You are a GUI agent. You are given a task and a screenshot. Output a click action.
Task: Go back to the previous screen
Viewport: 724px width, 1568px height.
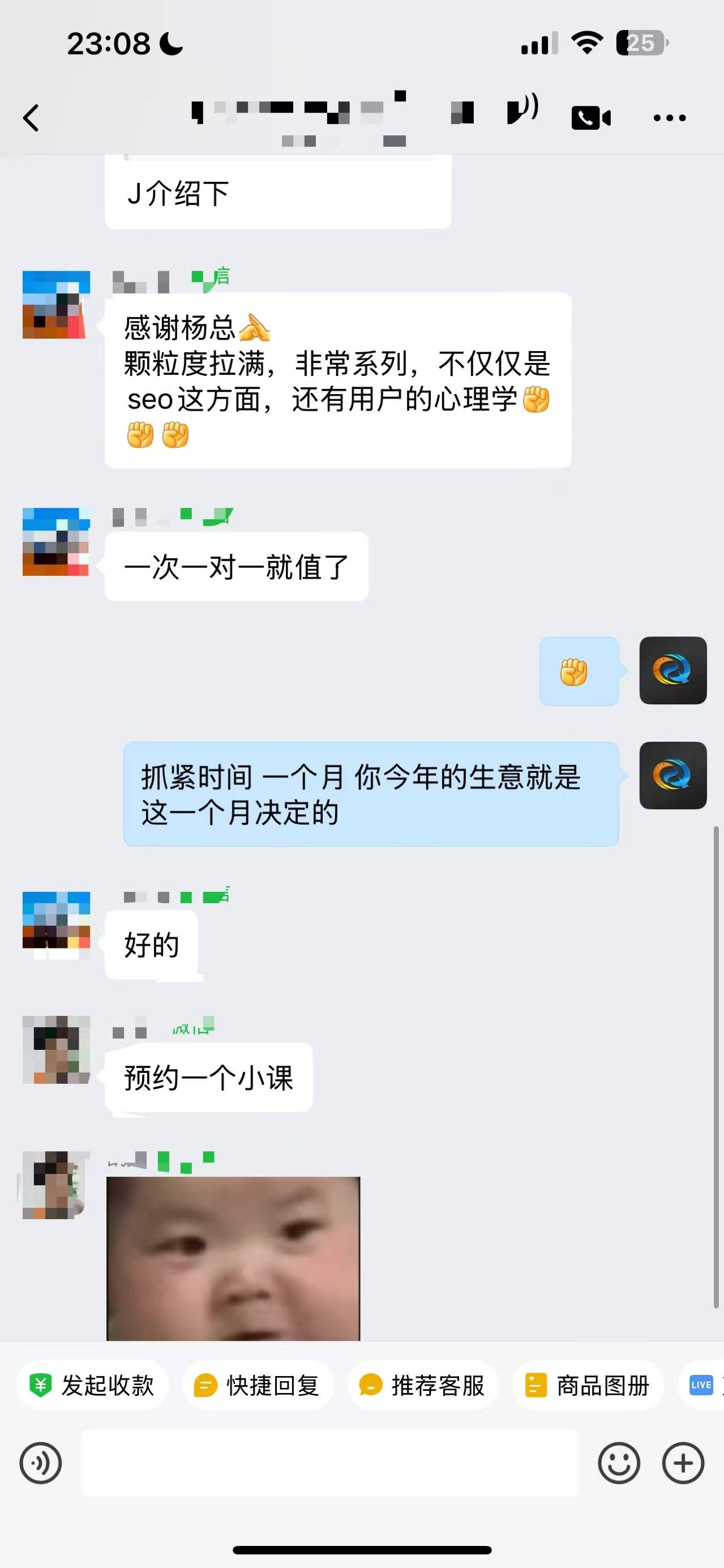pos(32,117)
